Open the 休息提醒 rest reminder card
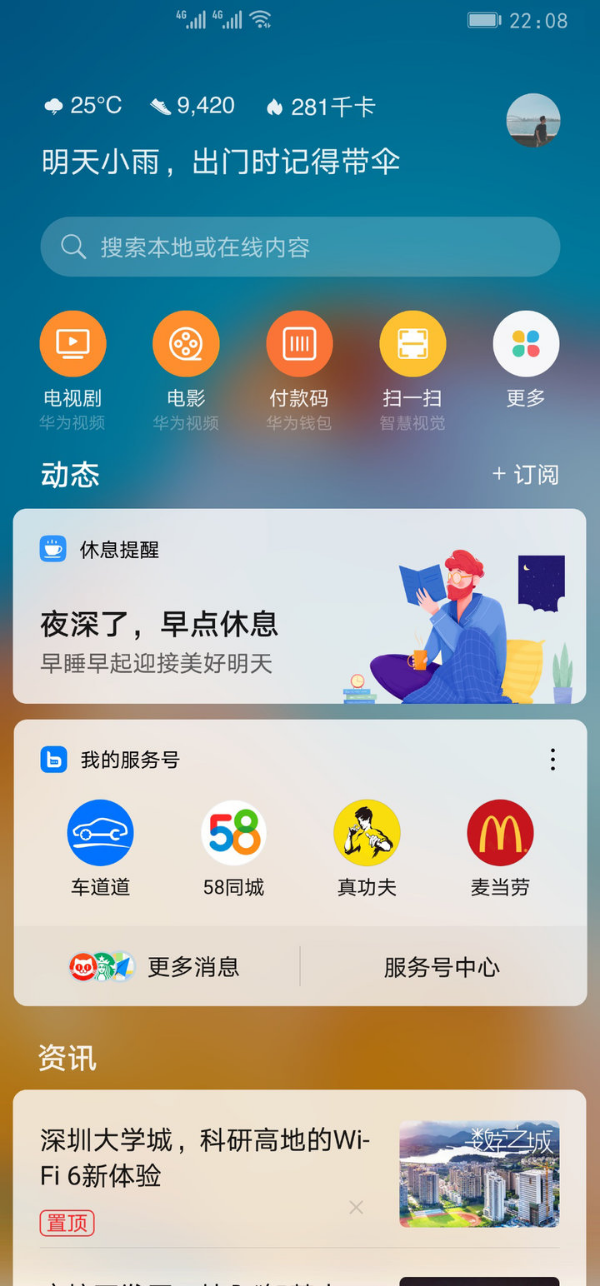 tap(299, 606)
